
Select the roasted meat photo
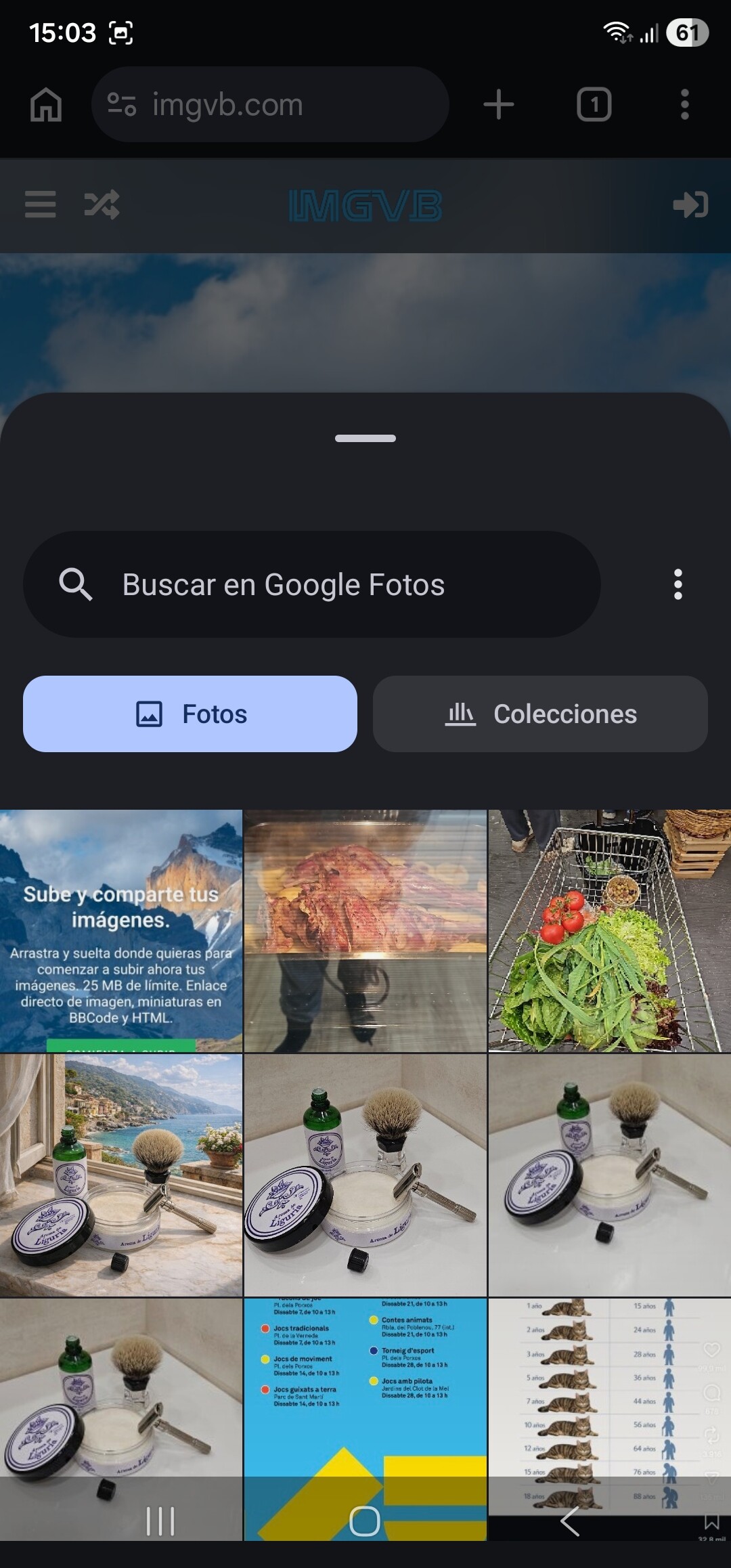tap(365, 930)
